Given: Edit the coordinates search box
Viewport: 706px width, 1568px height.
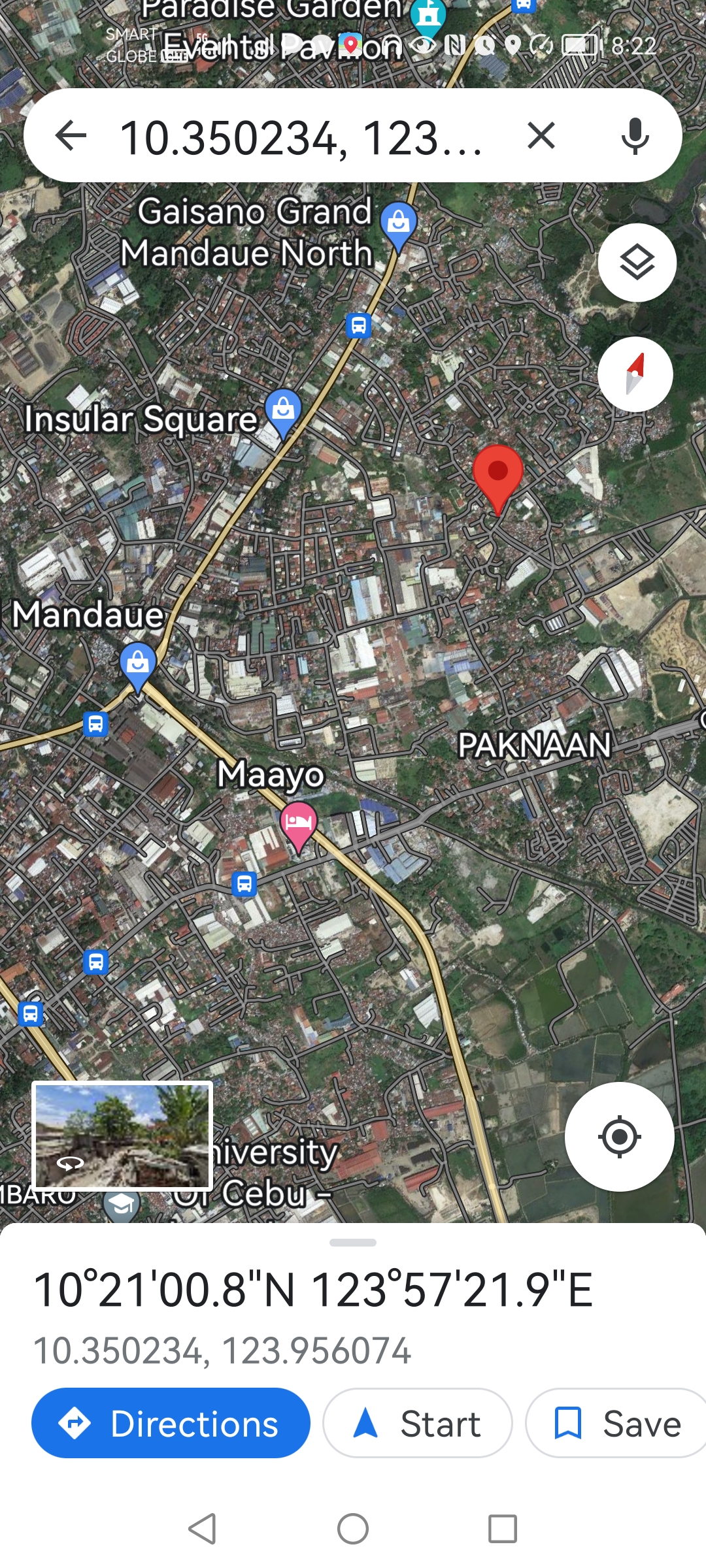Looking at the screenshot, I should click(x=301, y=138).
